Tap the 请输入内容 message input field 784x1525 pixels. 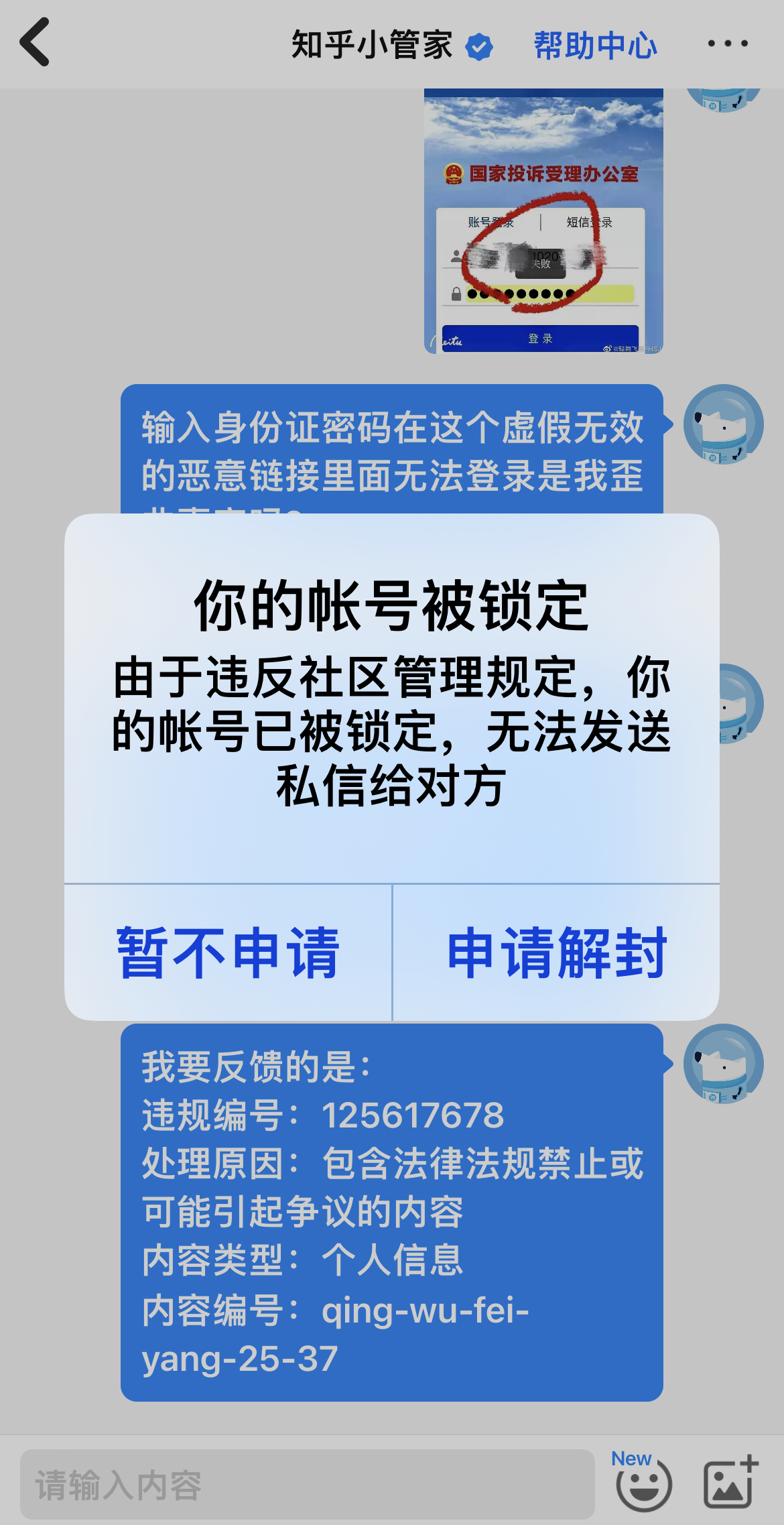click(x=308, y=1485)
